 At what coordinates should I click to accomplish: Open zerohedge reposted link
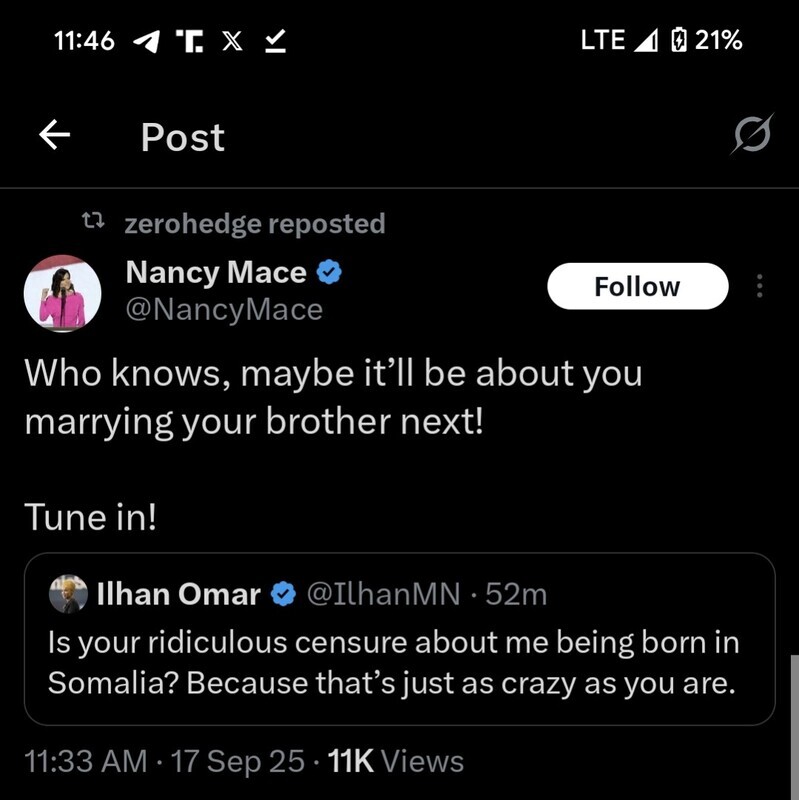pyautogui.click(x=254, y=224)
